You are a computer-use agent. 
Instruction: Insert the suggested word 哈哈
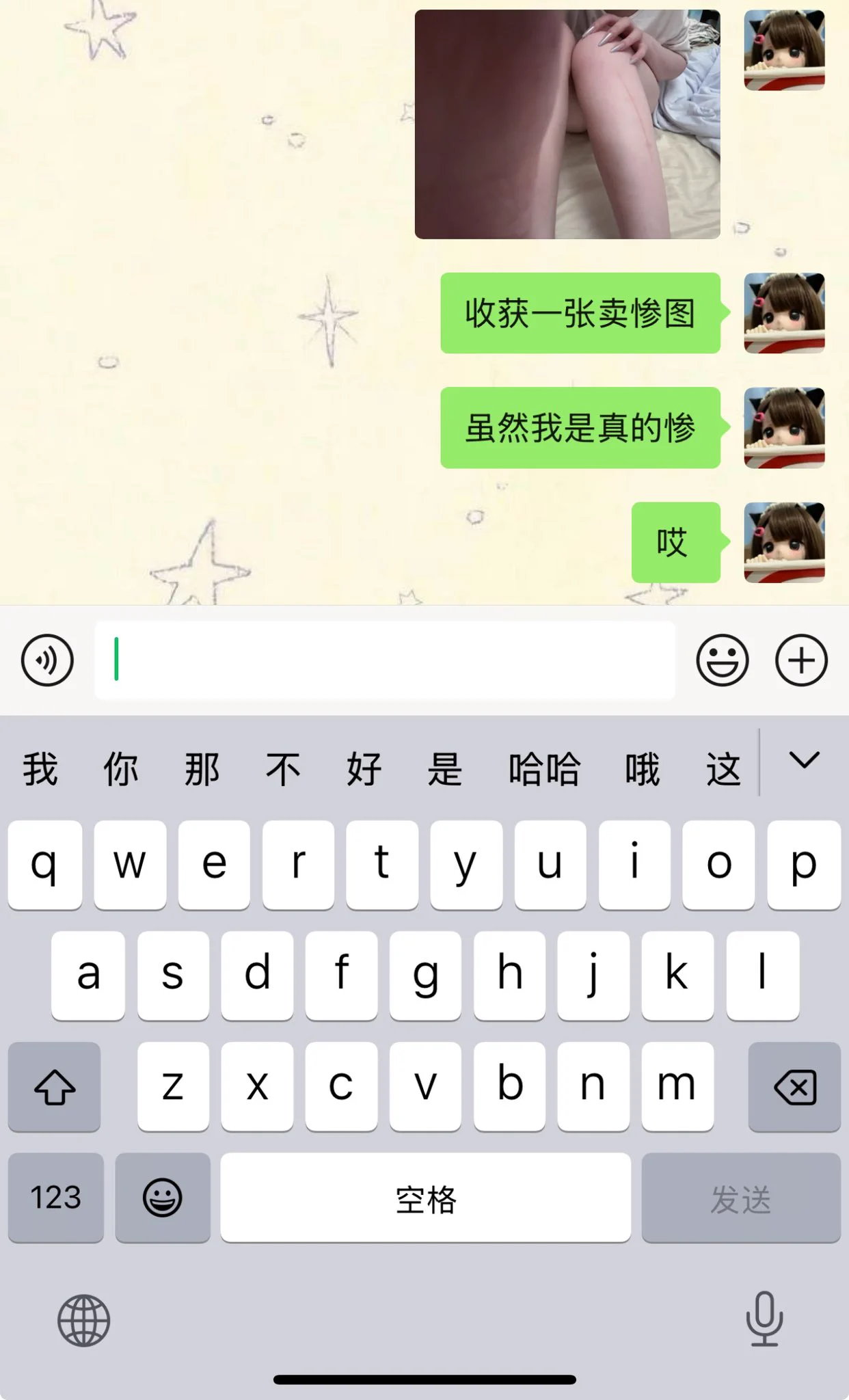tap(544, 769)
